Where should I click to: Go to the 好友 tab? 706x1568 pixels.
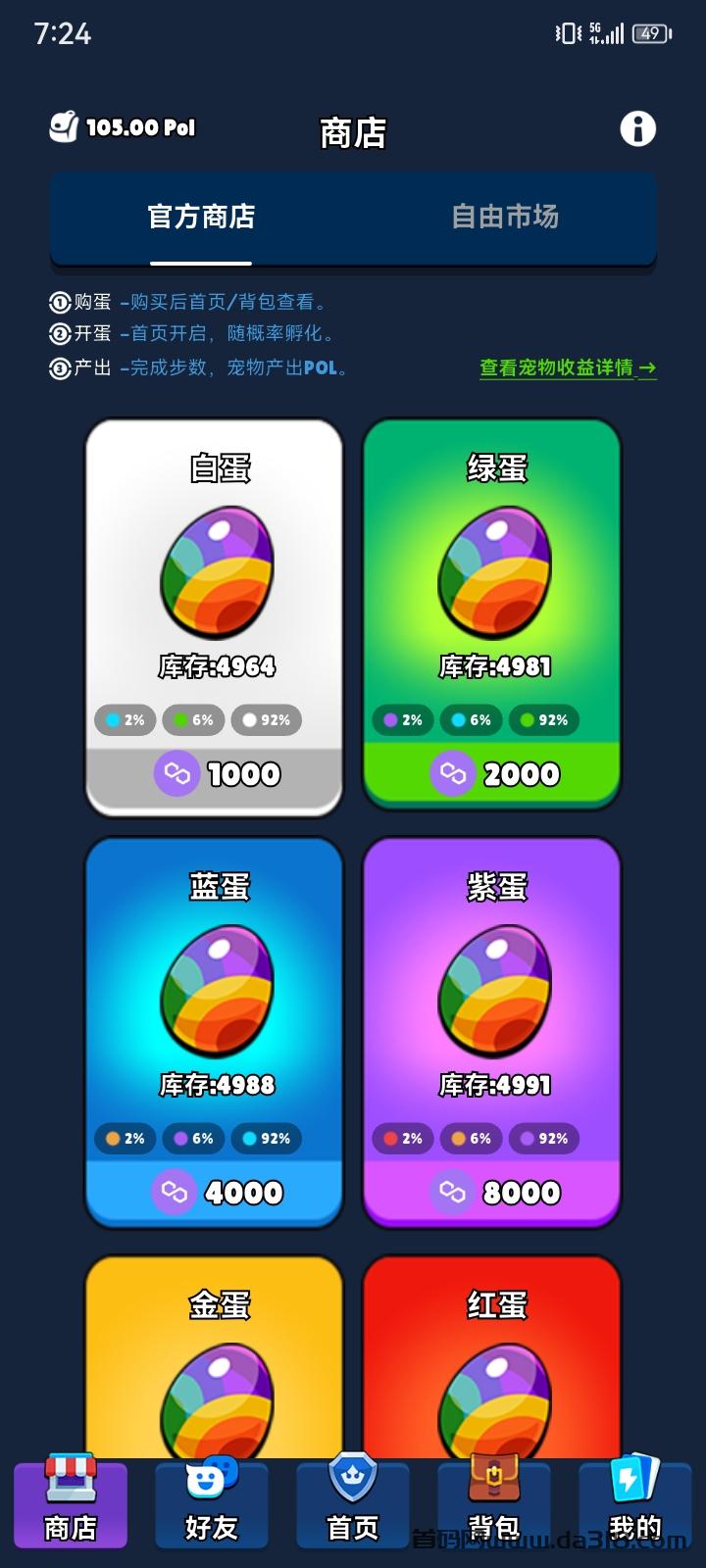[212, 1504]
